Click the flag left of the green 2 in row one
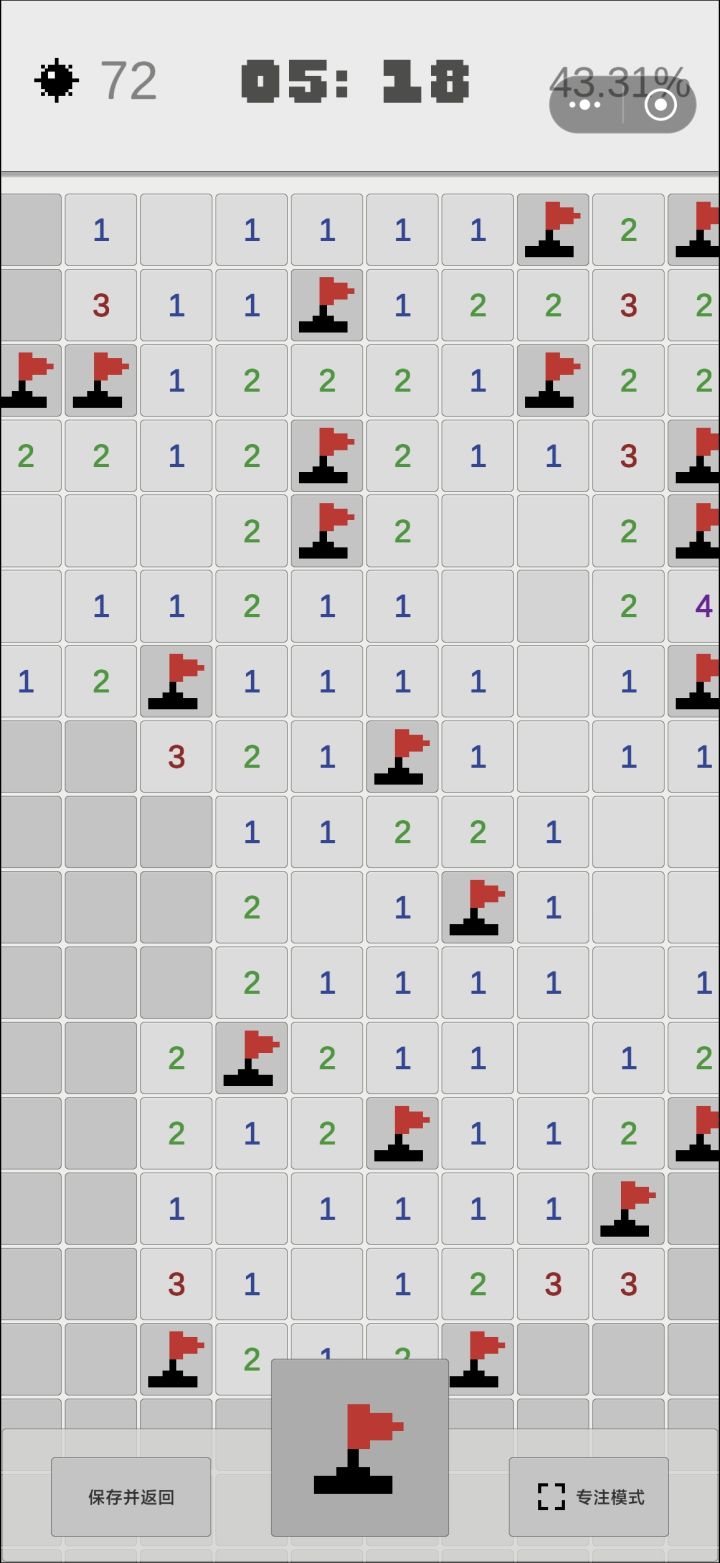The height and width of the screenshot is (1563, 720). [552, 230]
